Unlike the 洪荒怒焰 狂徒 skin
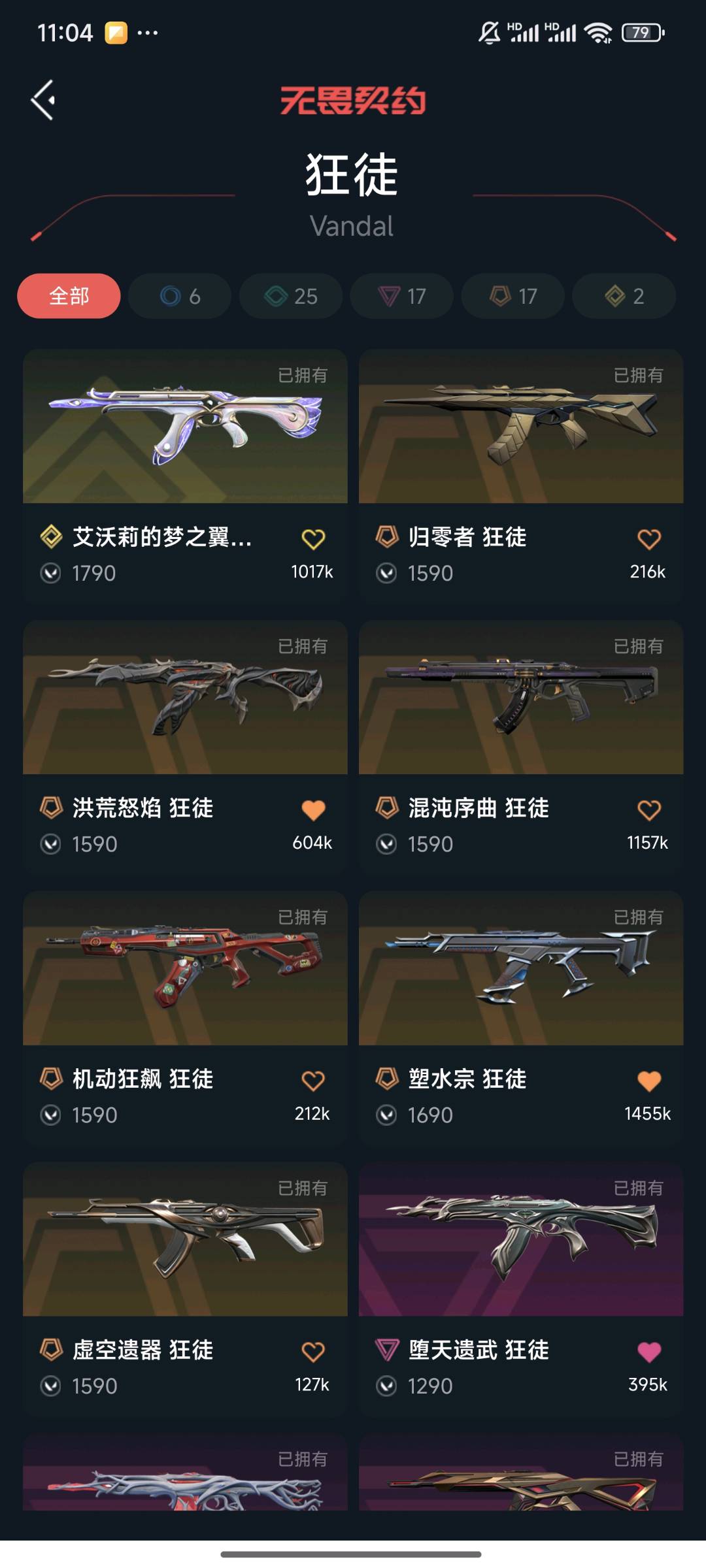This screenshot has width=706, height=1568. 313,810
